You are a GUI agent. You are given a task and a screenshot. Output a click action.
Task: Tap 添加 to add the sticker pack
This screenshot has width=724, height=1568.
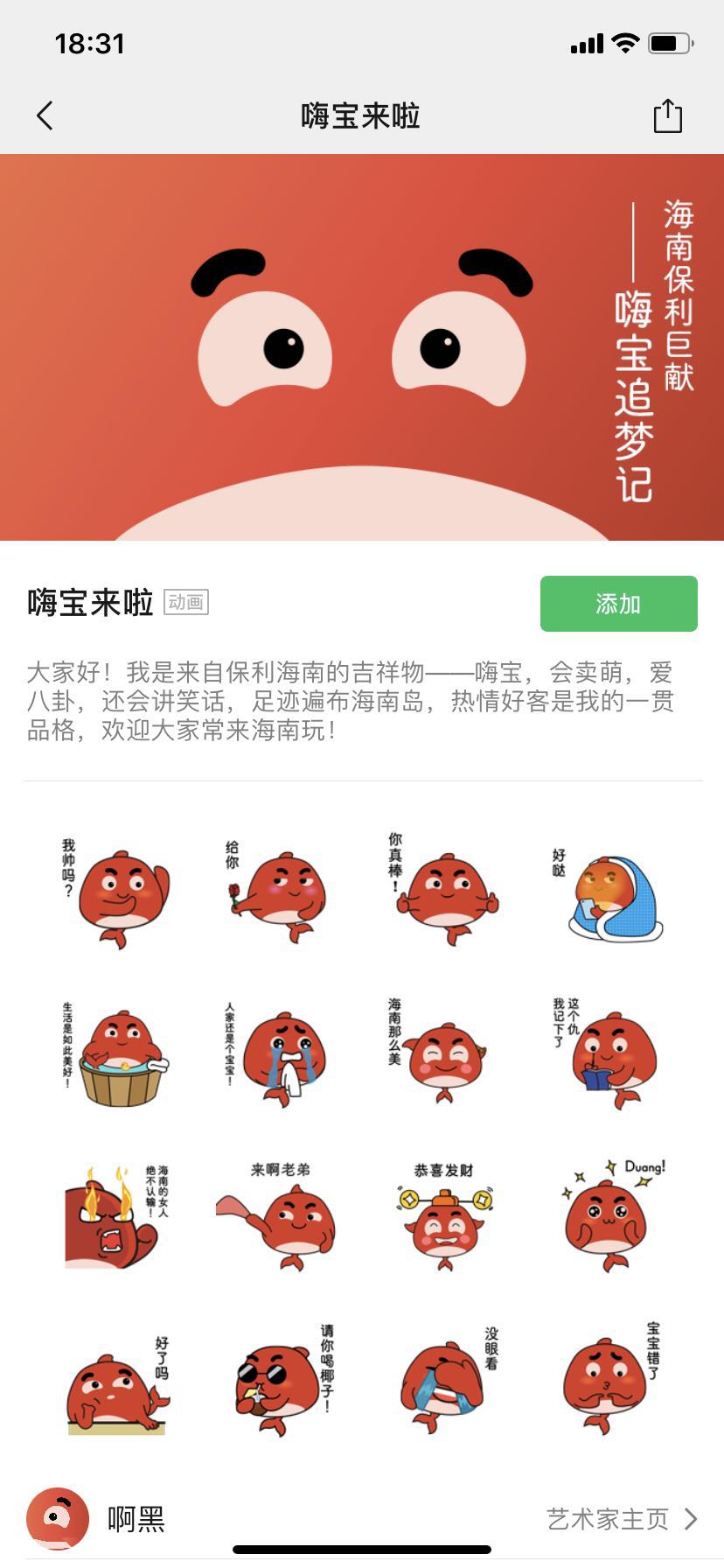(x=618, y=604)
